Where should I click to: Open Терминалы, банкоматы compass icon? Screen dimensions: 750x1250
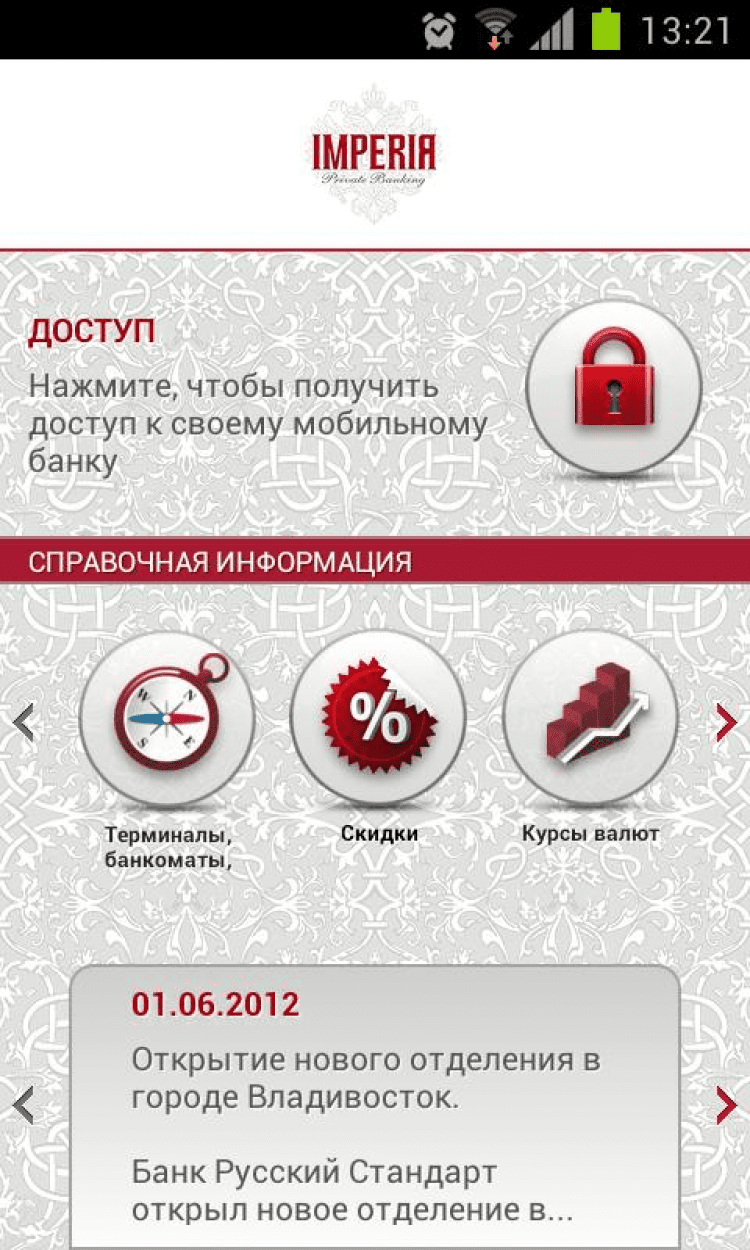click(166, 720)
